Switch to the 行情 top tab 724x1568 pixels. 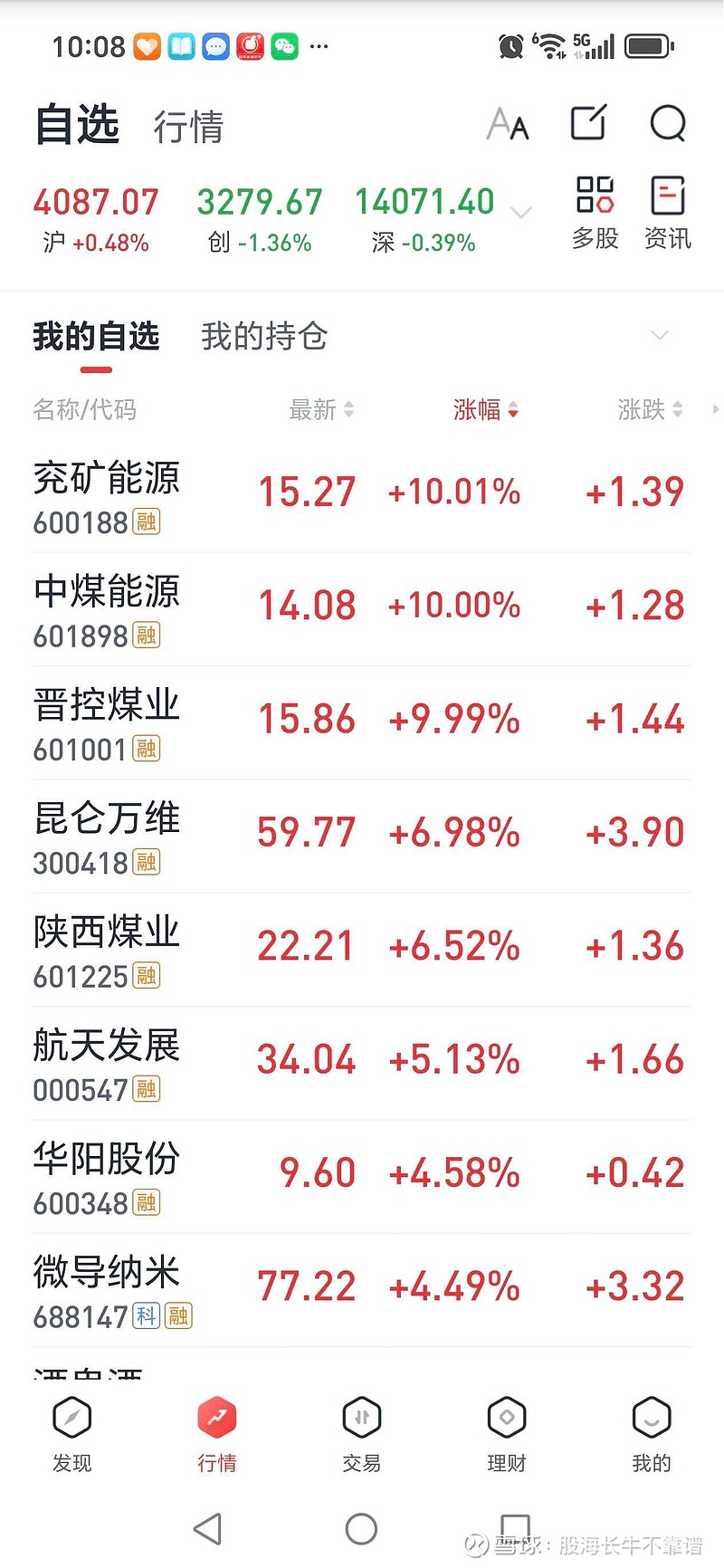(x=188, y=127)
